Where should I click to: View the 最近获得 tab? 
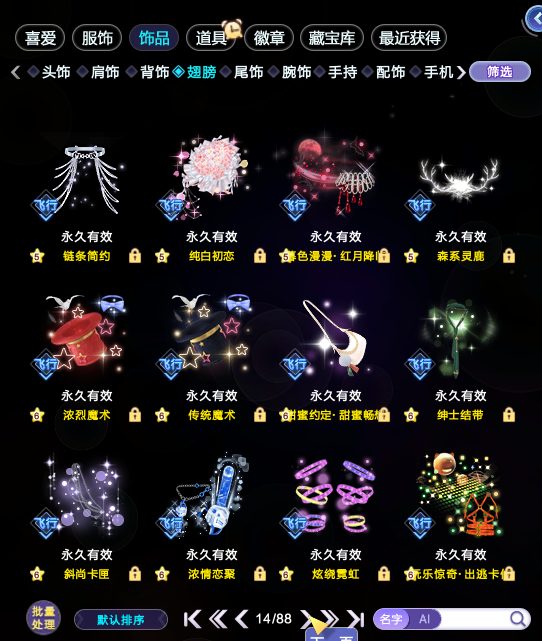pyautogui.click(x=409, y=38)
